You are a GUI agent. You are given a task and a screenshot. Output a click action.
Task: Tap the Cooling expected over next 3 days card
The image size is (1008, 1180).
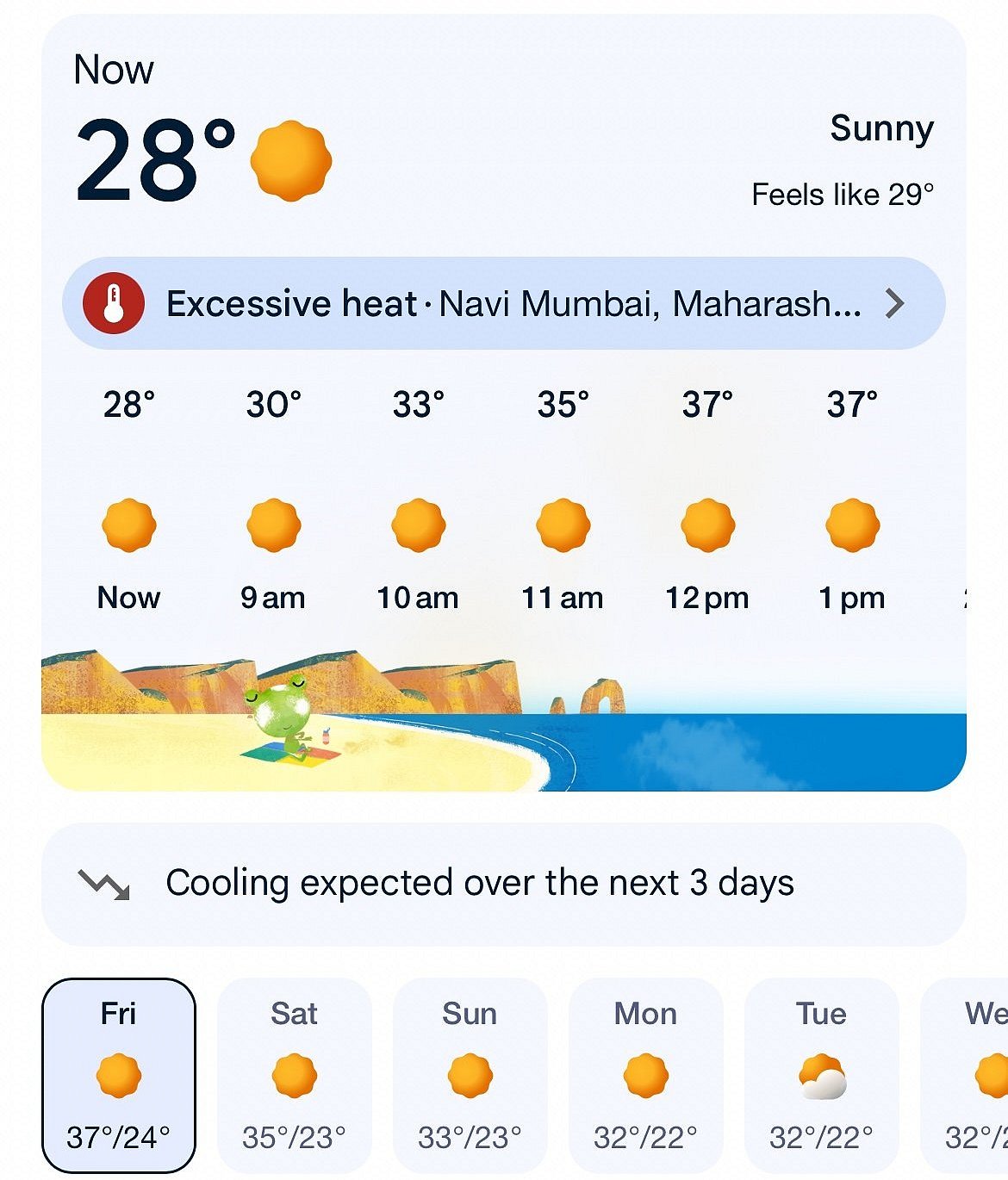pos(503,884)
